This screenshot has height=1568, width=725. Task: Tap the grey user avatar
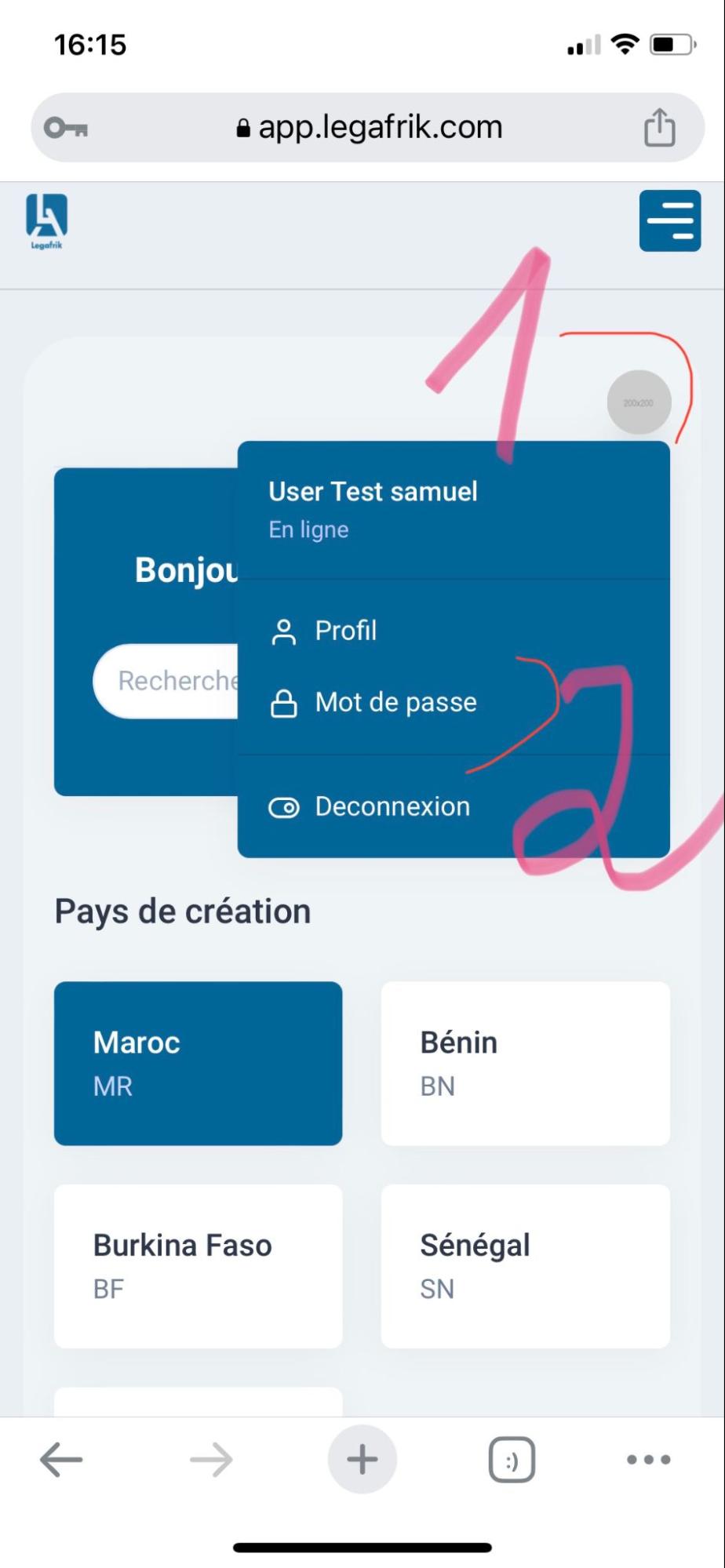click(x=639, y=402)
